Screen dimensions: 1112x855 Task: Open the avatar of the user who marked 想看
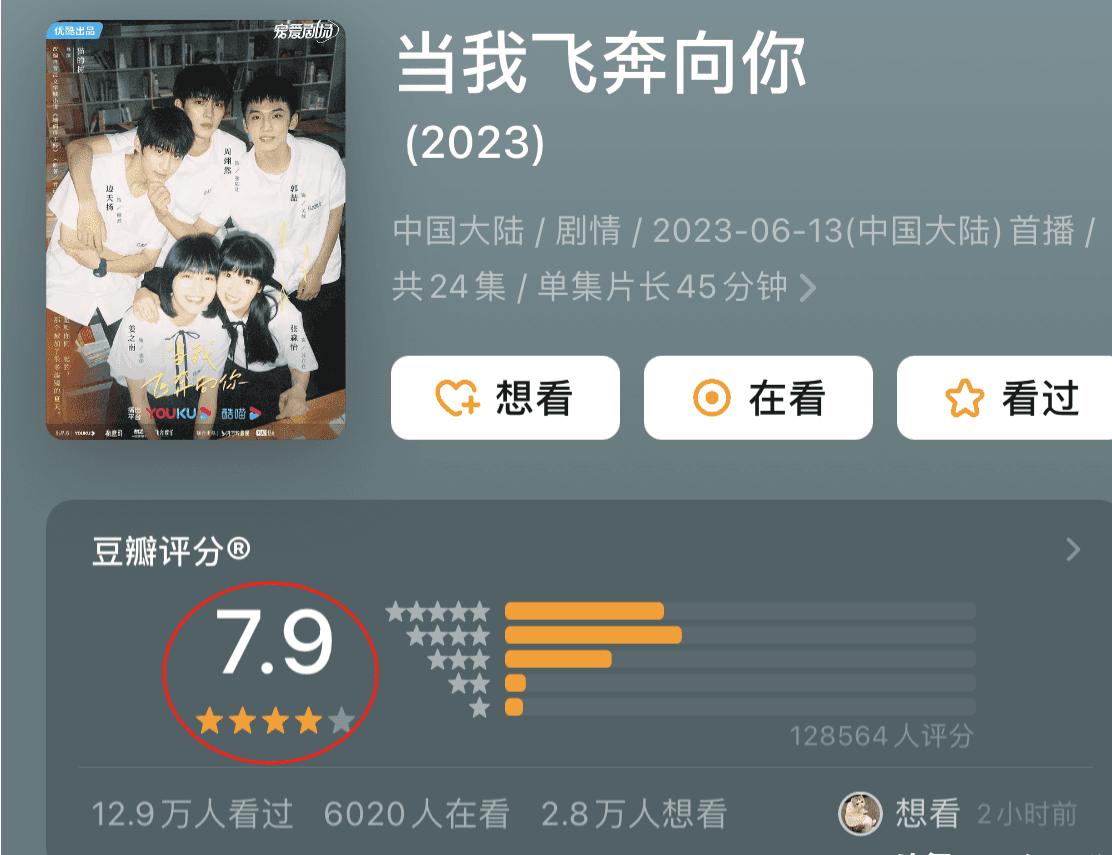pos(859,814)
